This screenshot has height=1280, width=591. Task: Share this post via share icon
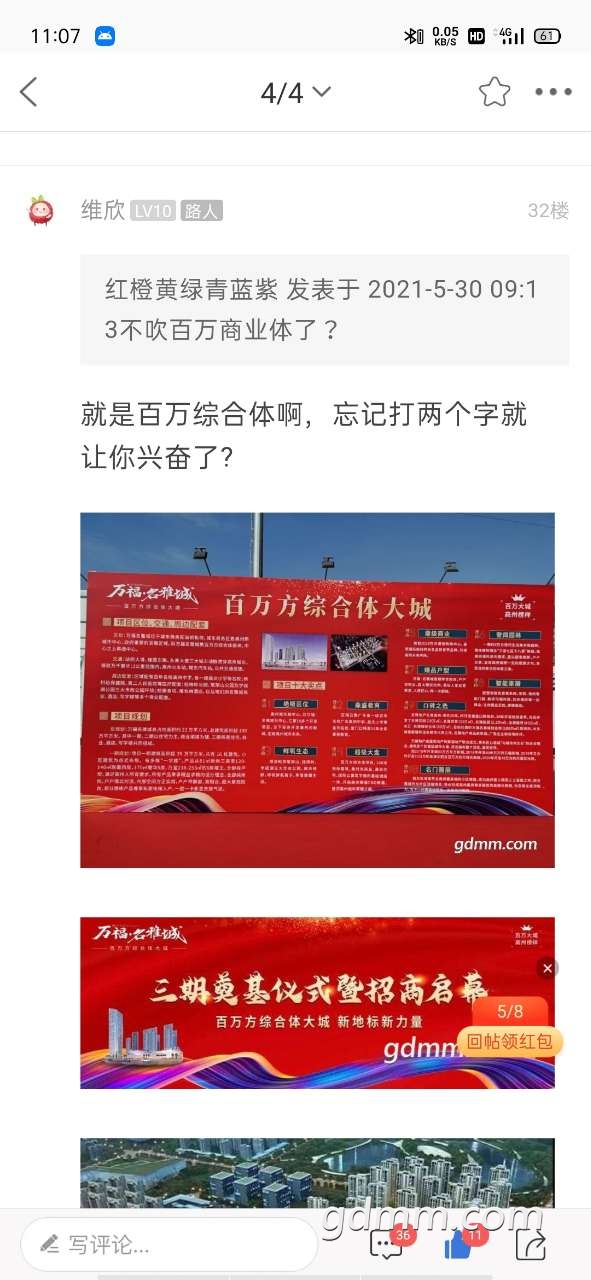point(531,1244)
